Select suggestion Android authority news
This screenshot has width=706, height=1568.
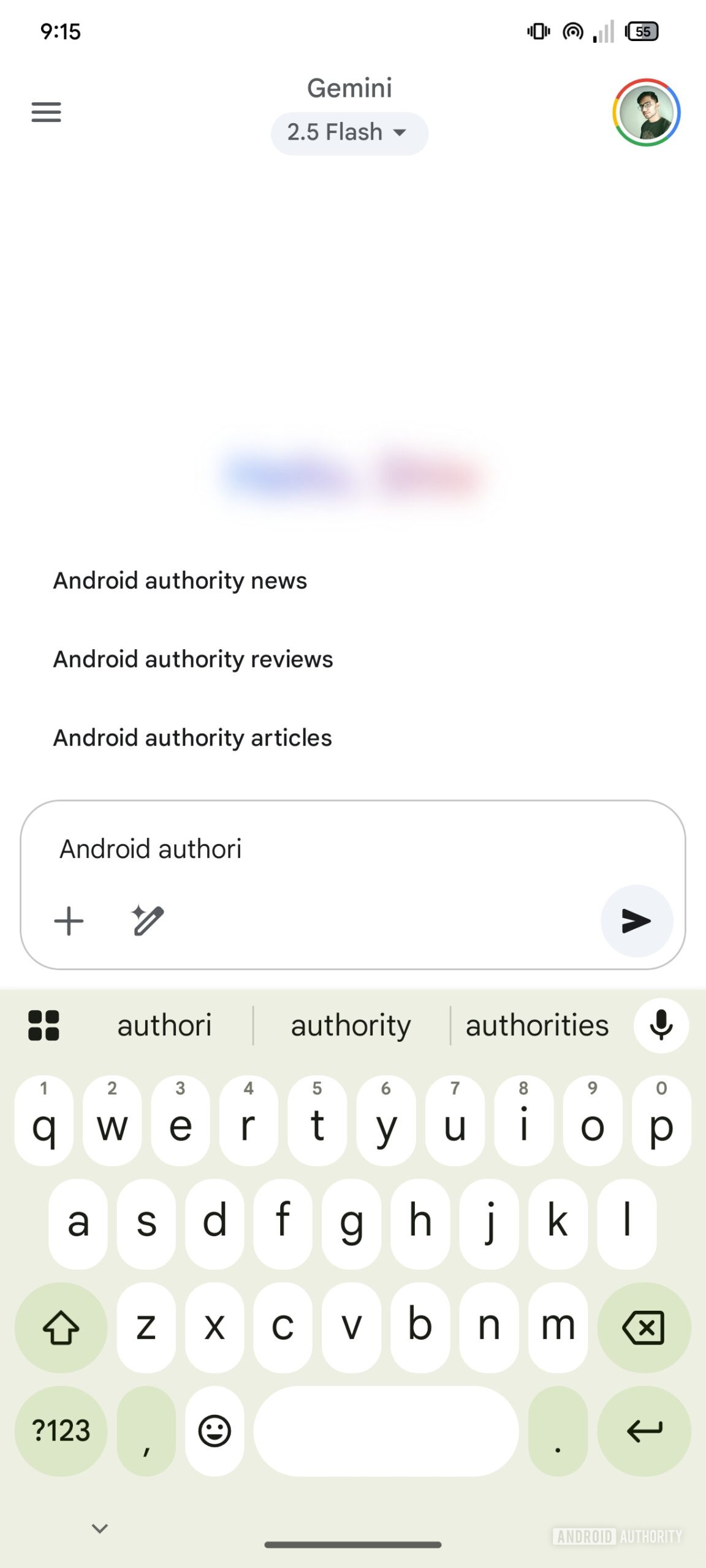(180, 581)
